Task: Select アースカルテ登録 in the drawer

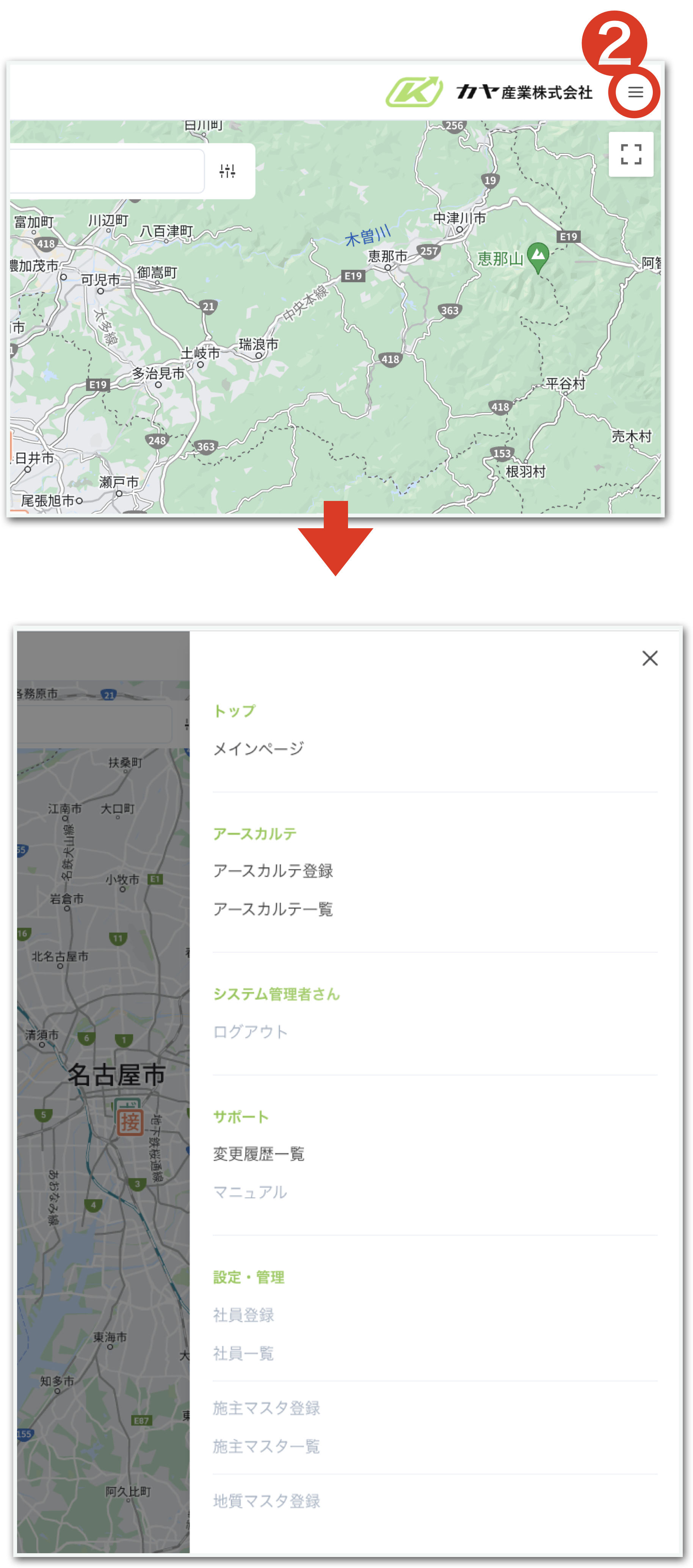Action: 273,870
